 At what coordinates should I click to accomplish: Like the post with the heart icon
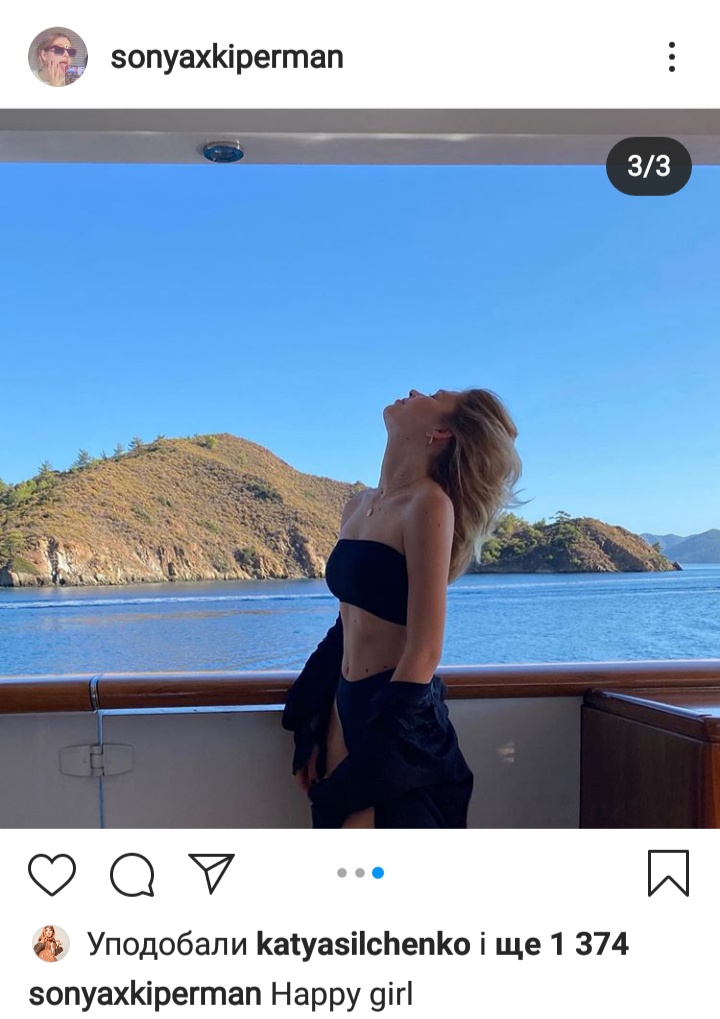click(x=51, y=874)
